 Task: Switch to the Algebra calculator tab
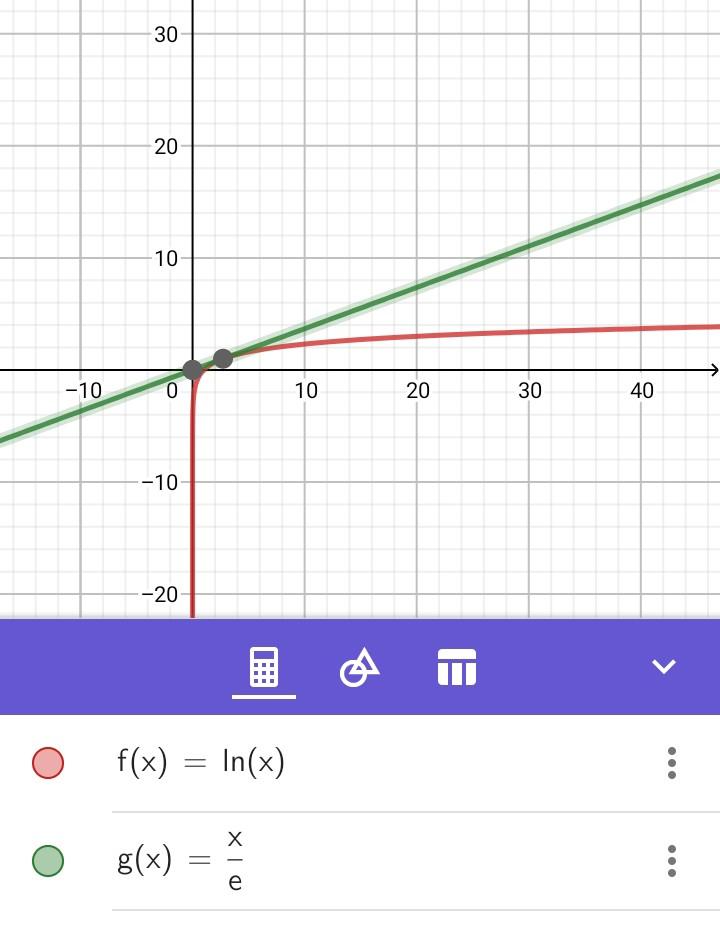click(264, 667)
